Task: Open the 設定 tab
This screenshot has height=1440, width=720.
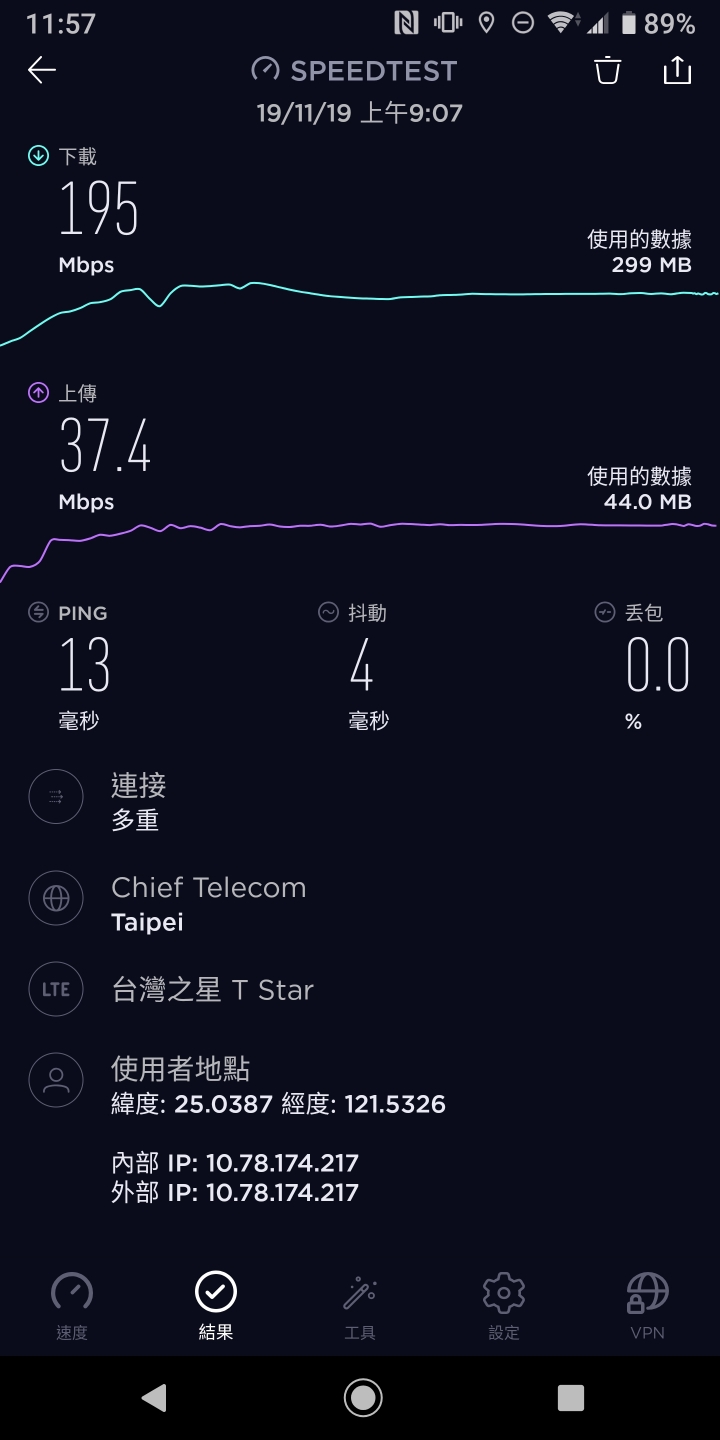Action: point(504,1306)
